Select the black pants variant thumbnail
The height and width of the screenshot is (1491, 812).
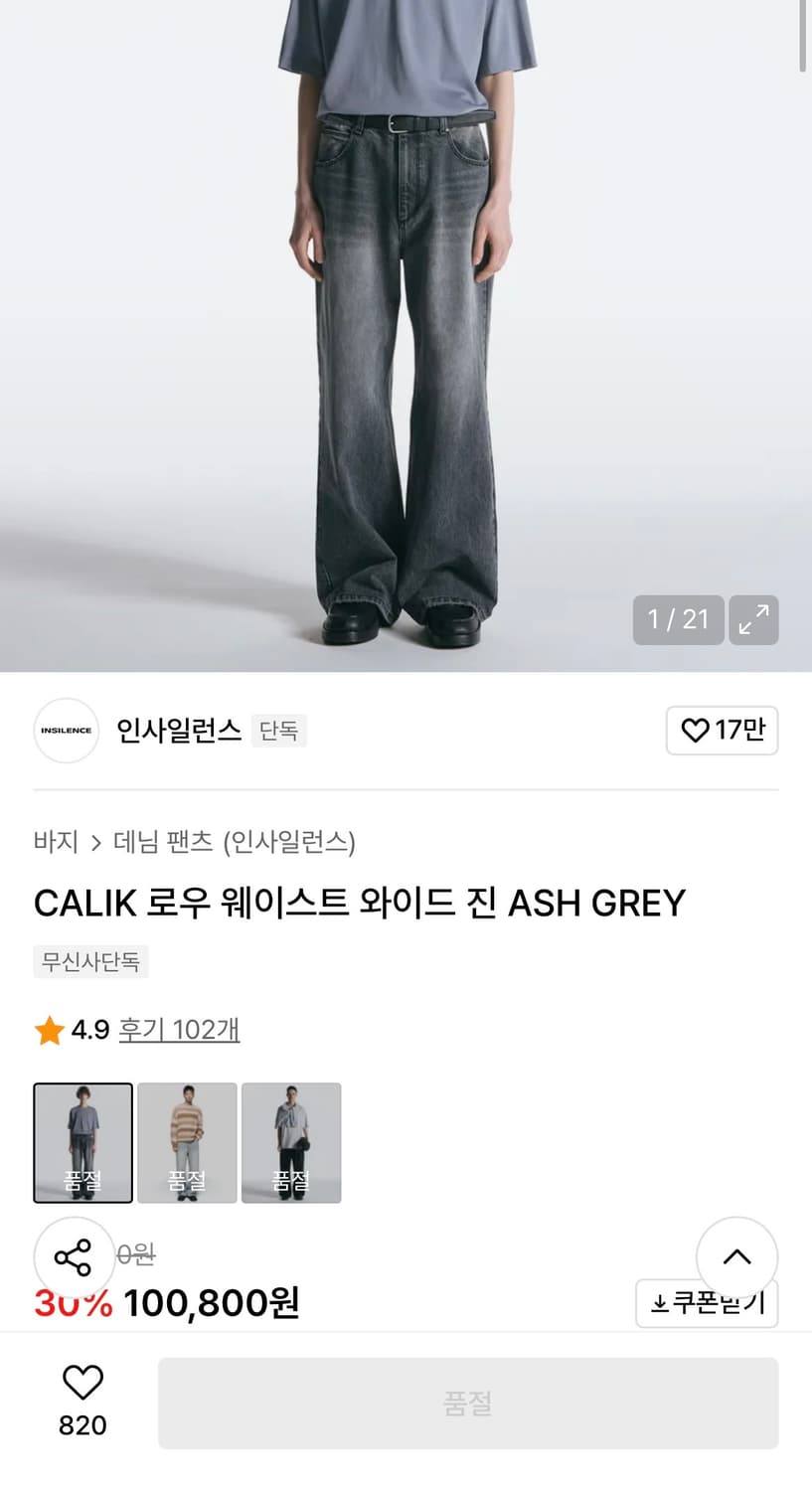291,1142
